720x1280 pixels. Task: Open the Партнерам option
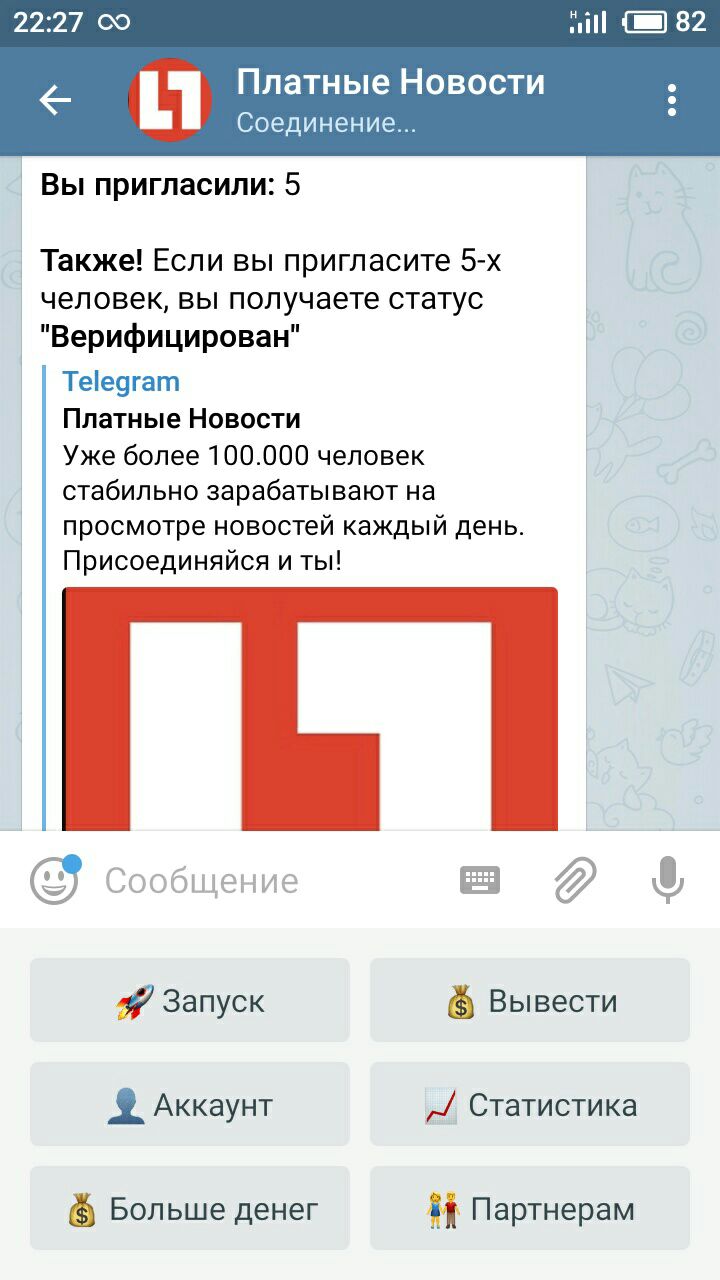(530, 1209)
